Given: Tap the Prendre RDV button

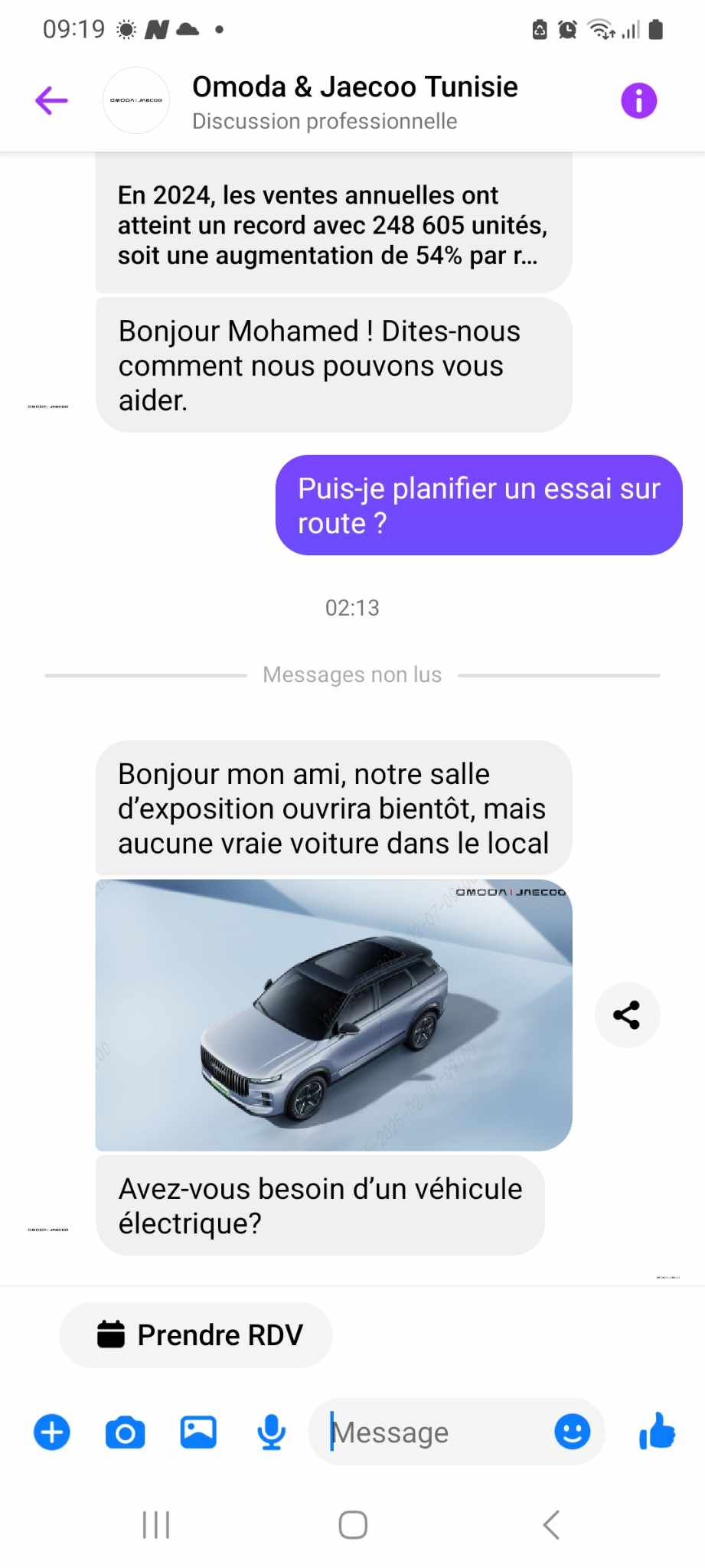Looking at the screenshot, I should (197, 1335).
